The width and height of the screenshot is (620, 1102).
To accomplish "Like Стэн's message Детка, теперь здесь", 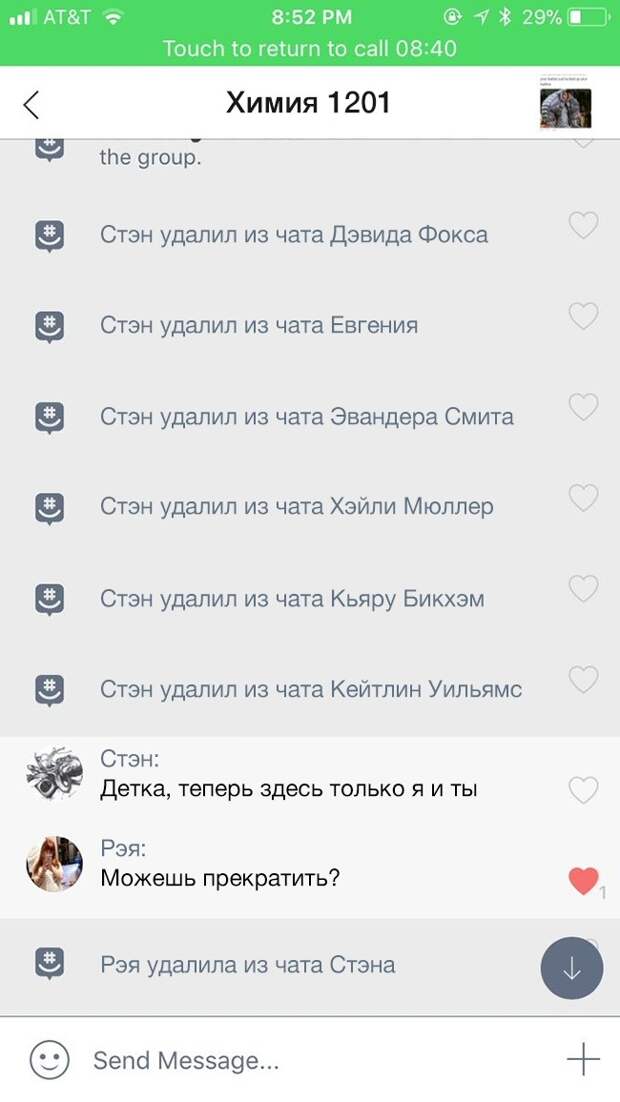I will coord(583,791).
